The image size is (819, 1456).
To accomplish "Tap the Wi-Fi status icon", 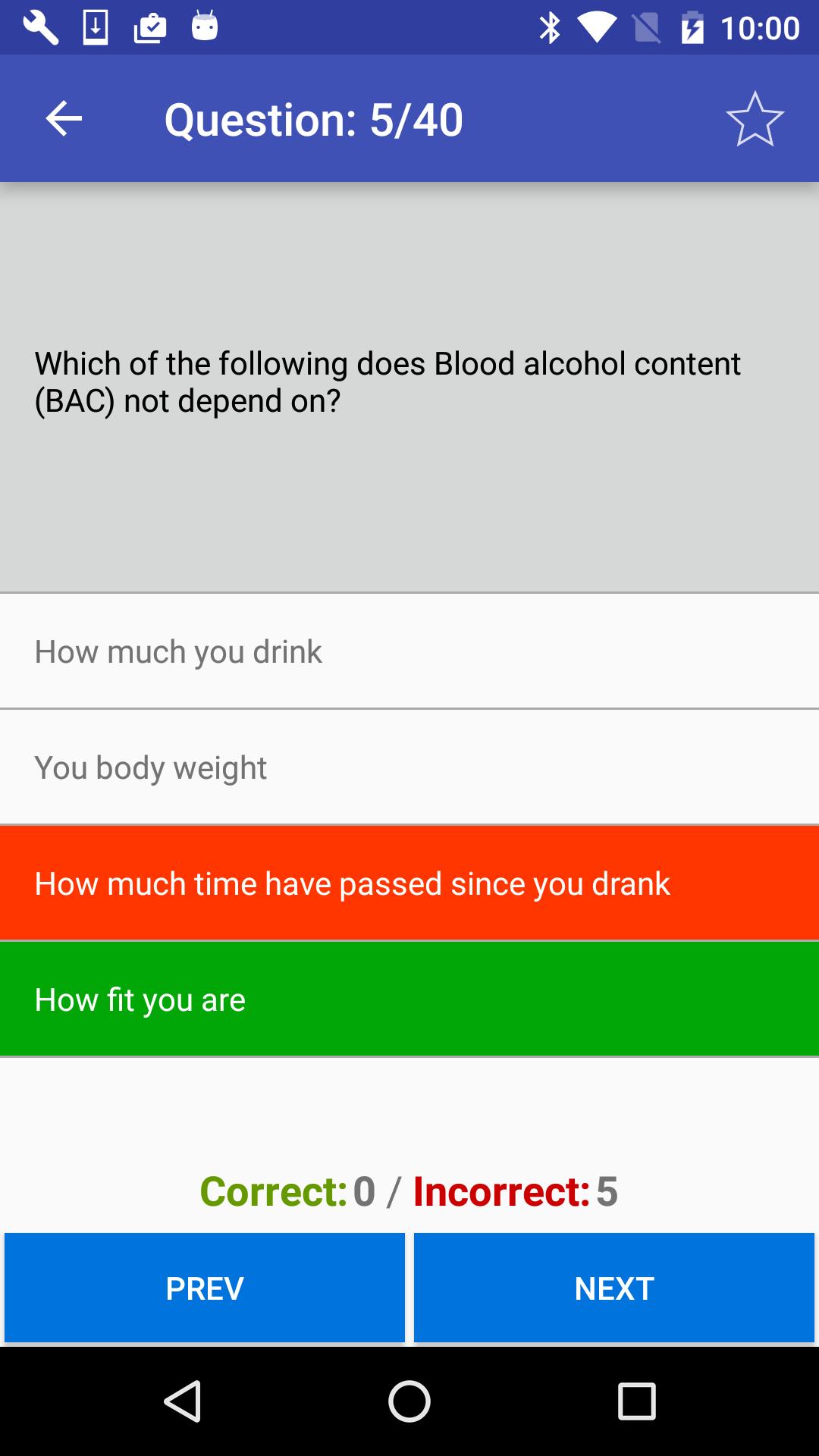I will tap(599, 26).
